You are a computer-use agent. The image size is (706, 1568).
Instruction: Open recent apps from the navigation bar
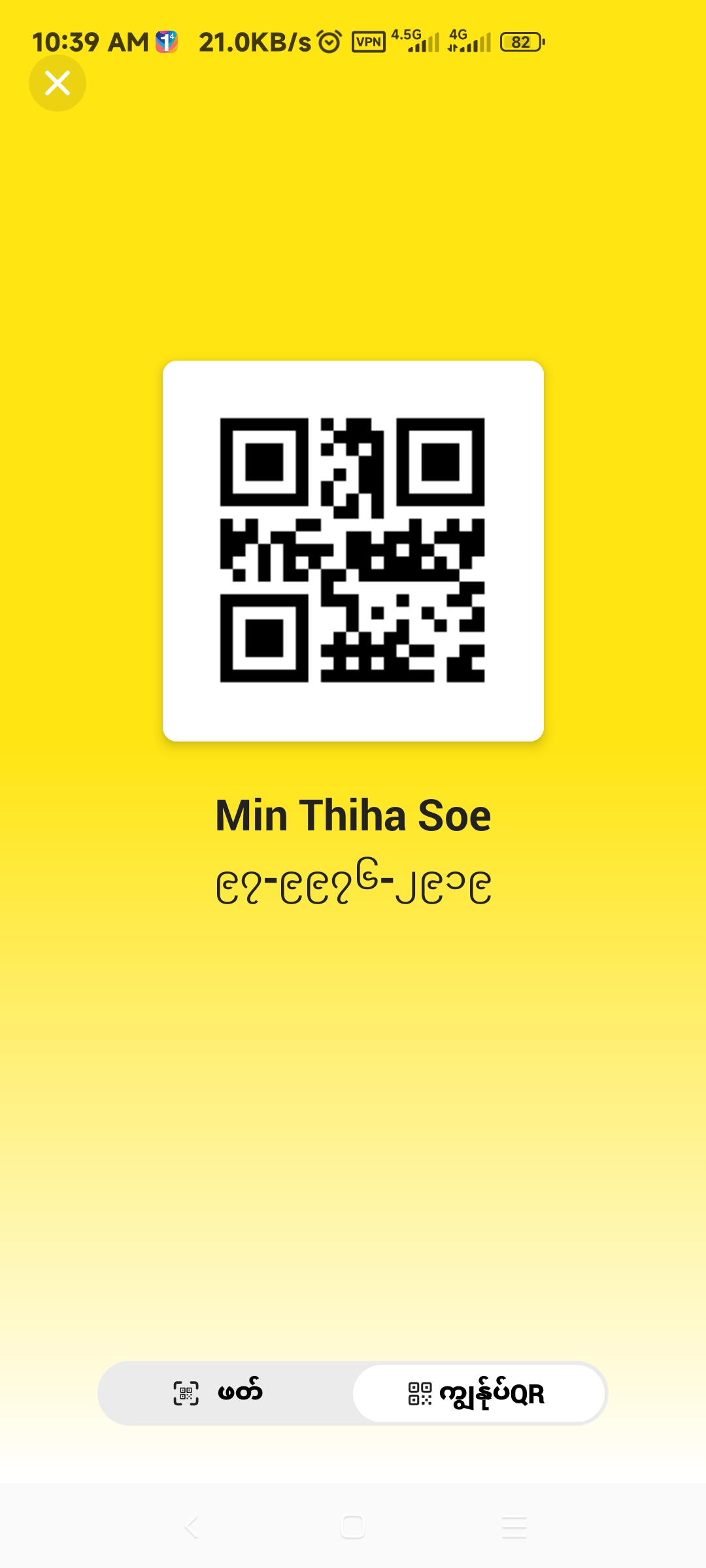514,1527
